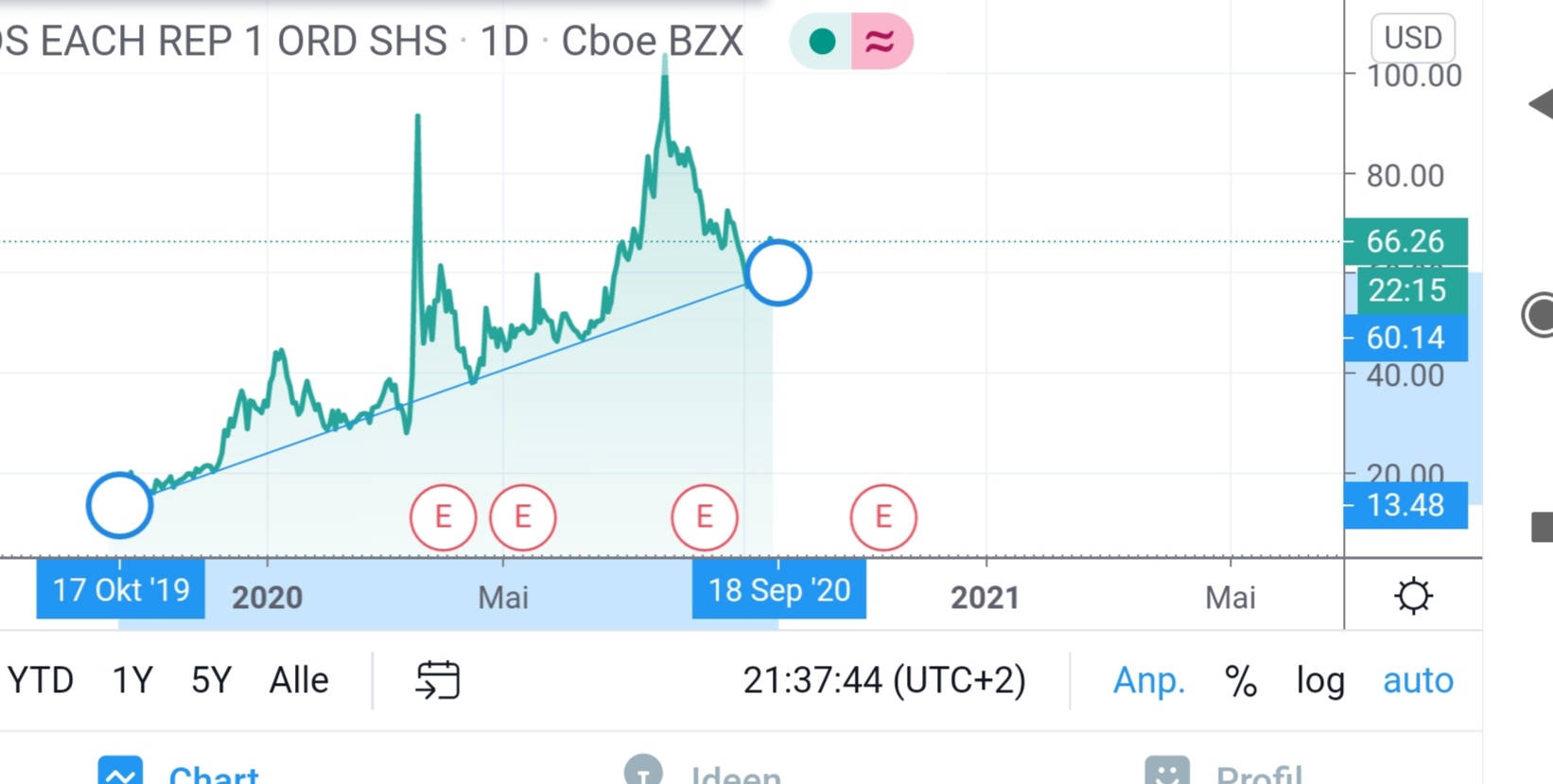
Task: Switch price scale to percent
Action: tap(1240, 680)
